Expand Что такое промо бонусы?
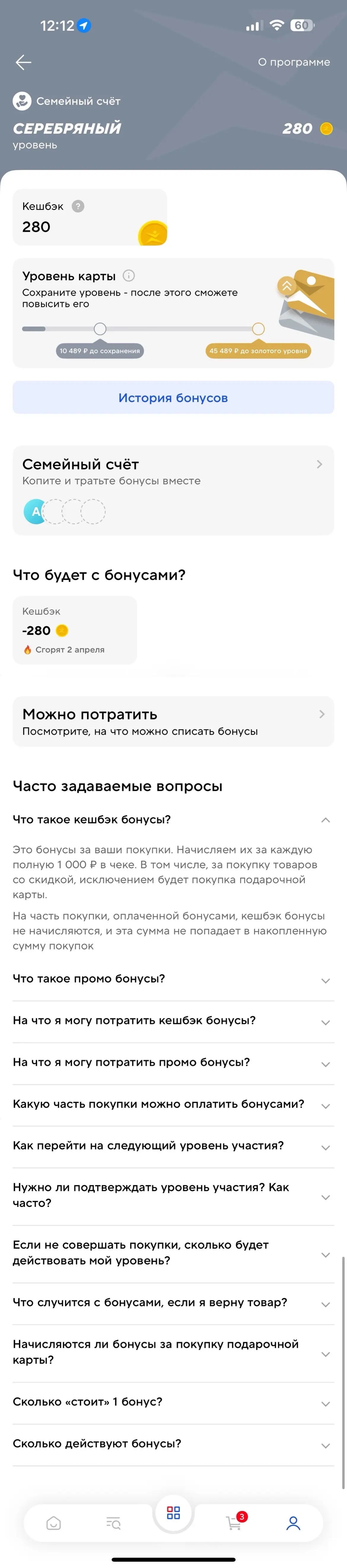Image resolution: width=347 pixels, height=1568 pixels. click(x=173, y=980)
